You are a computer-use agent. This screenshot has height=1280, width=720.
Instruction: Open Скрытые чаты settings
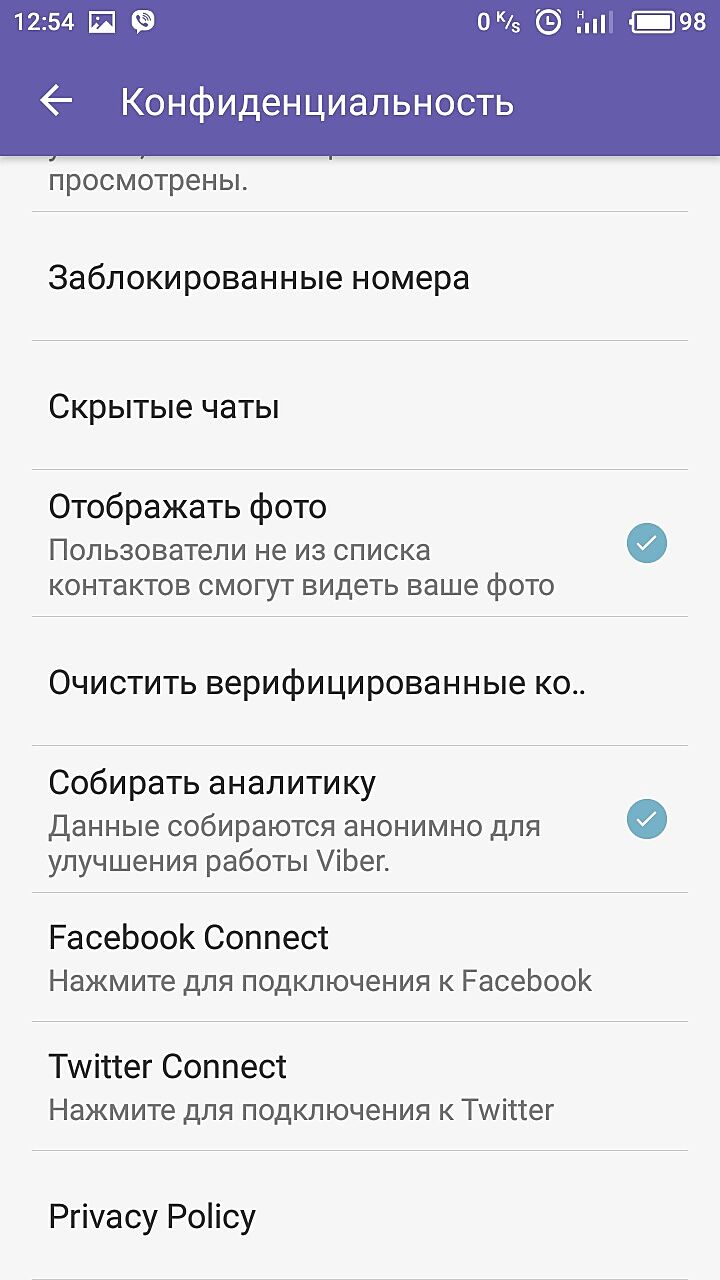click(164, 407)
